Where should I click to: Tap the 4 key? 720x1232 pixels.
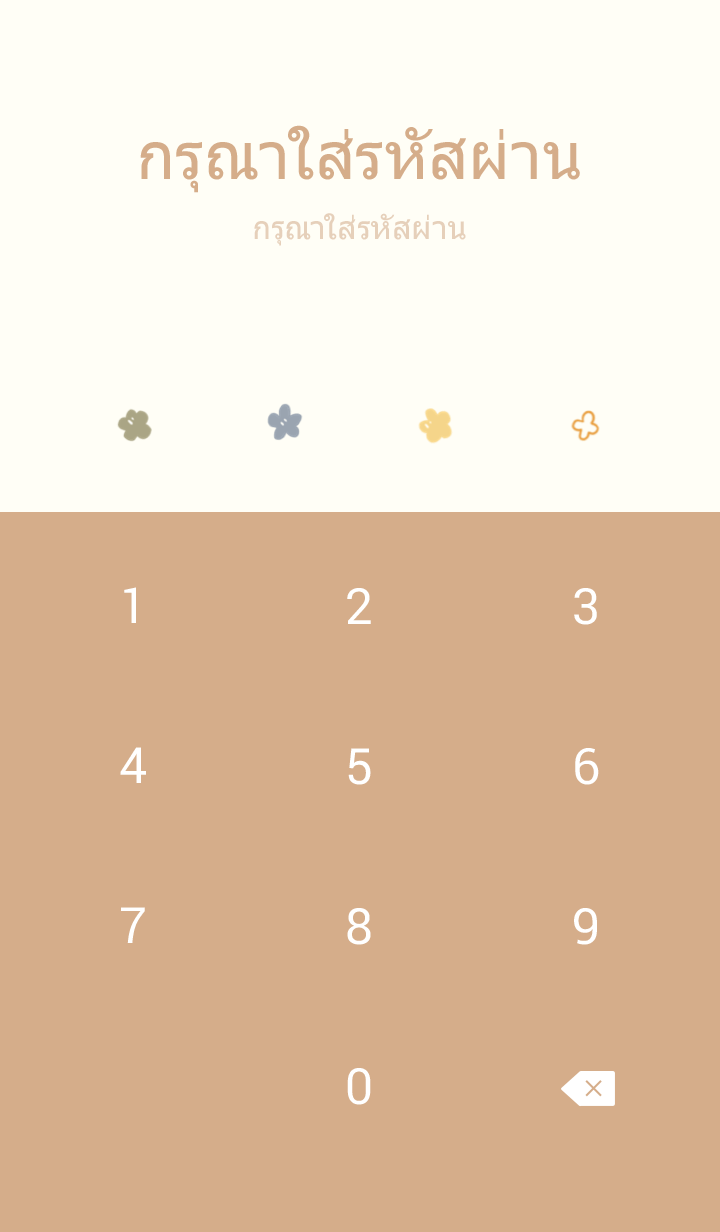[132, 767]
